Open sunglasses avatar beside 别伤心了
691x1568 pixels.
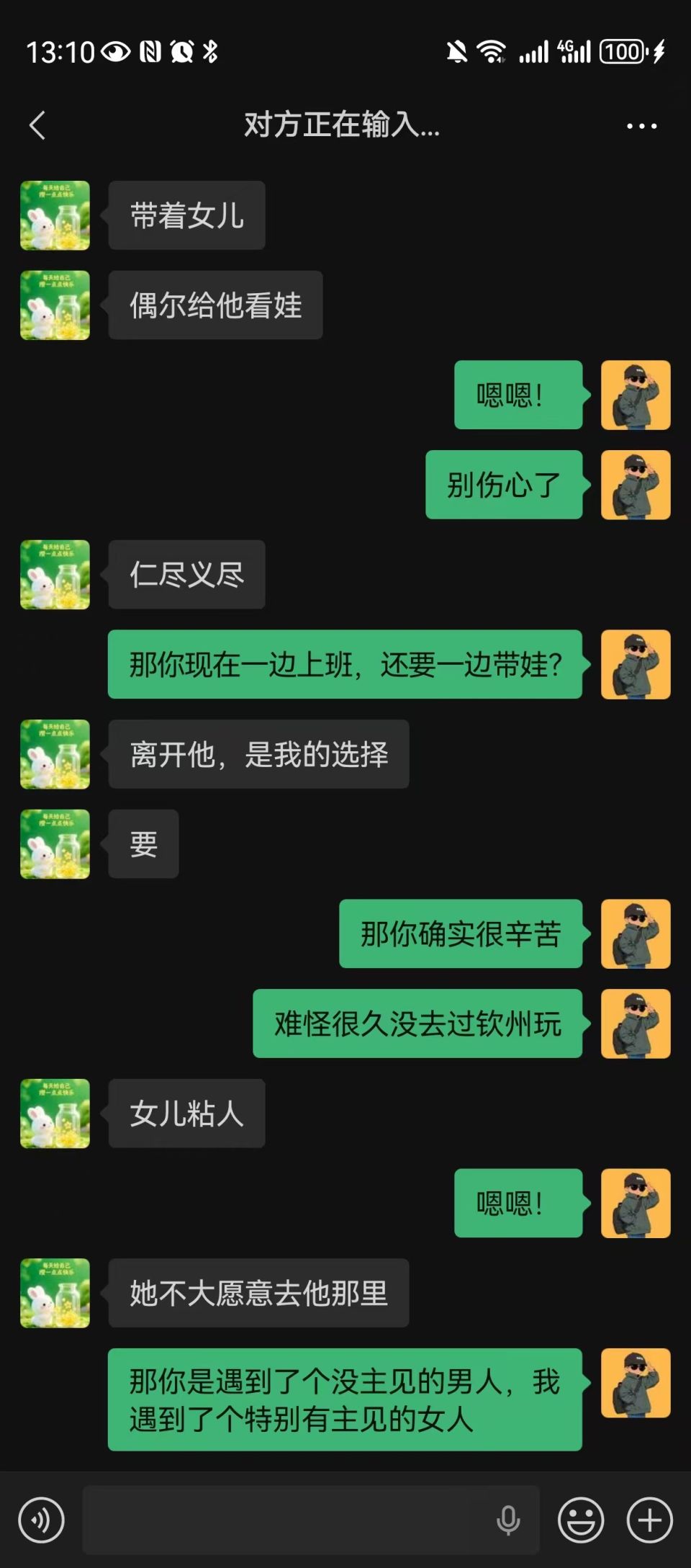point(636,485)
